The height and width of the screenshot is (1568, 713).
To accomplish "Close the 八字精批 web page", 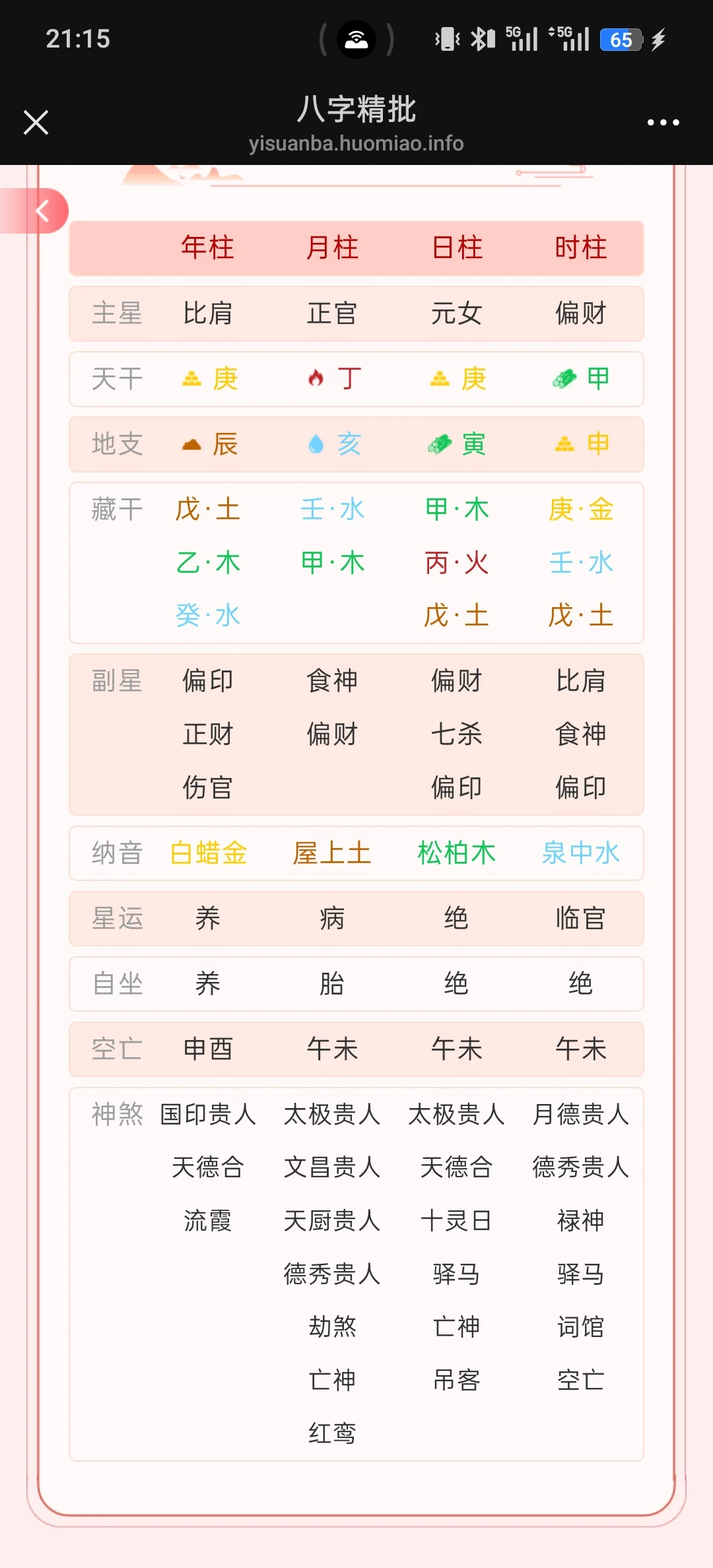I will pos(36,122).
